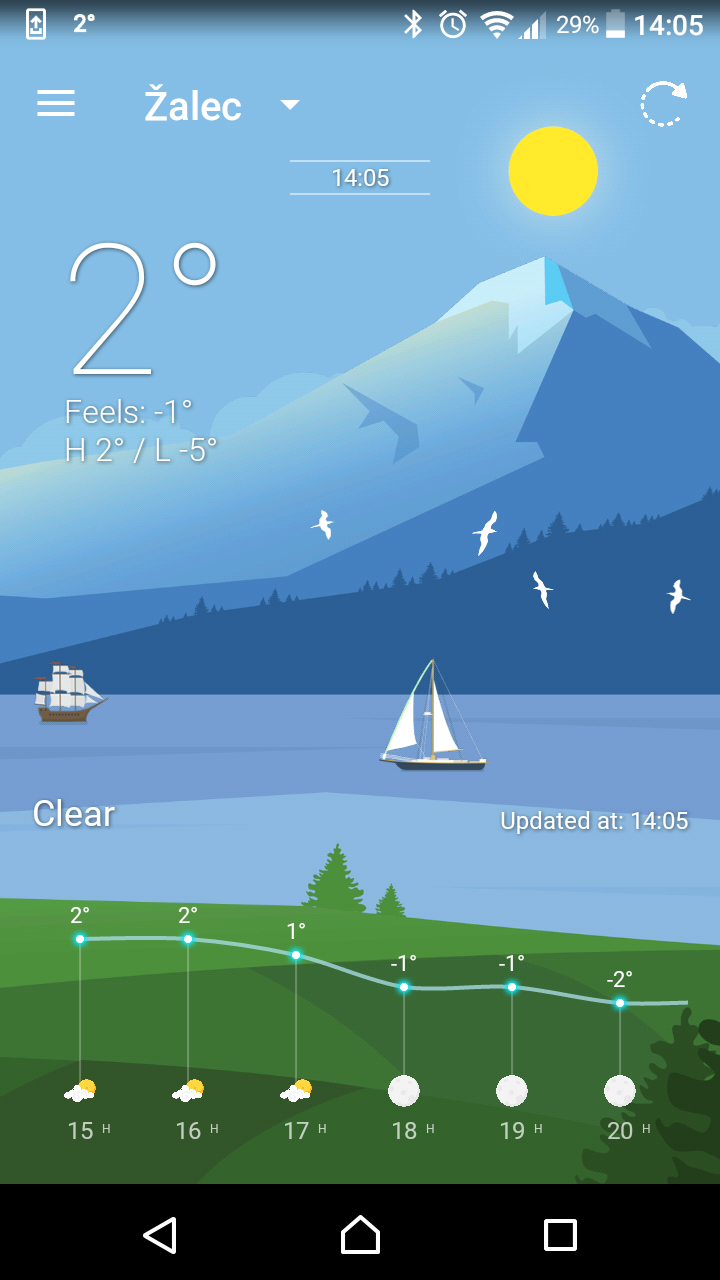Return to the home screen
Viewport: 720px width, 1280px height.
(x=360, y=1235)
